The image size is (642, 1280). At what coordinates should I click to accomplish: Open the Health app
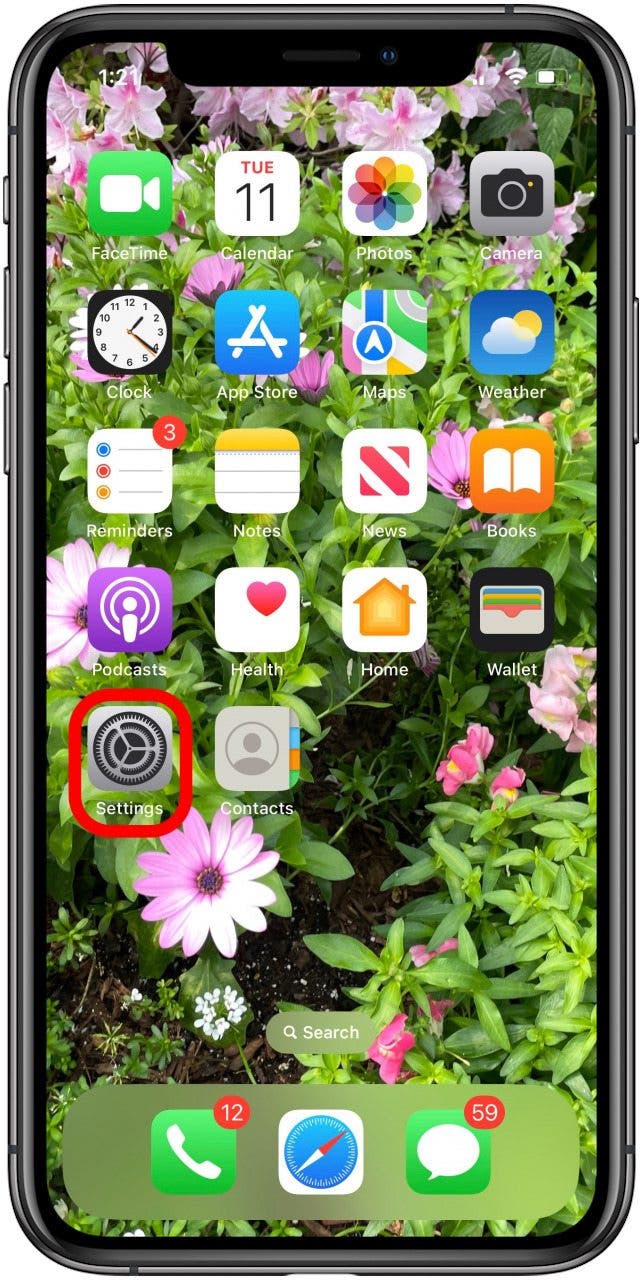[257, 609]
